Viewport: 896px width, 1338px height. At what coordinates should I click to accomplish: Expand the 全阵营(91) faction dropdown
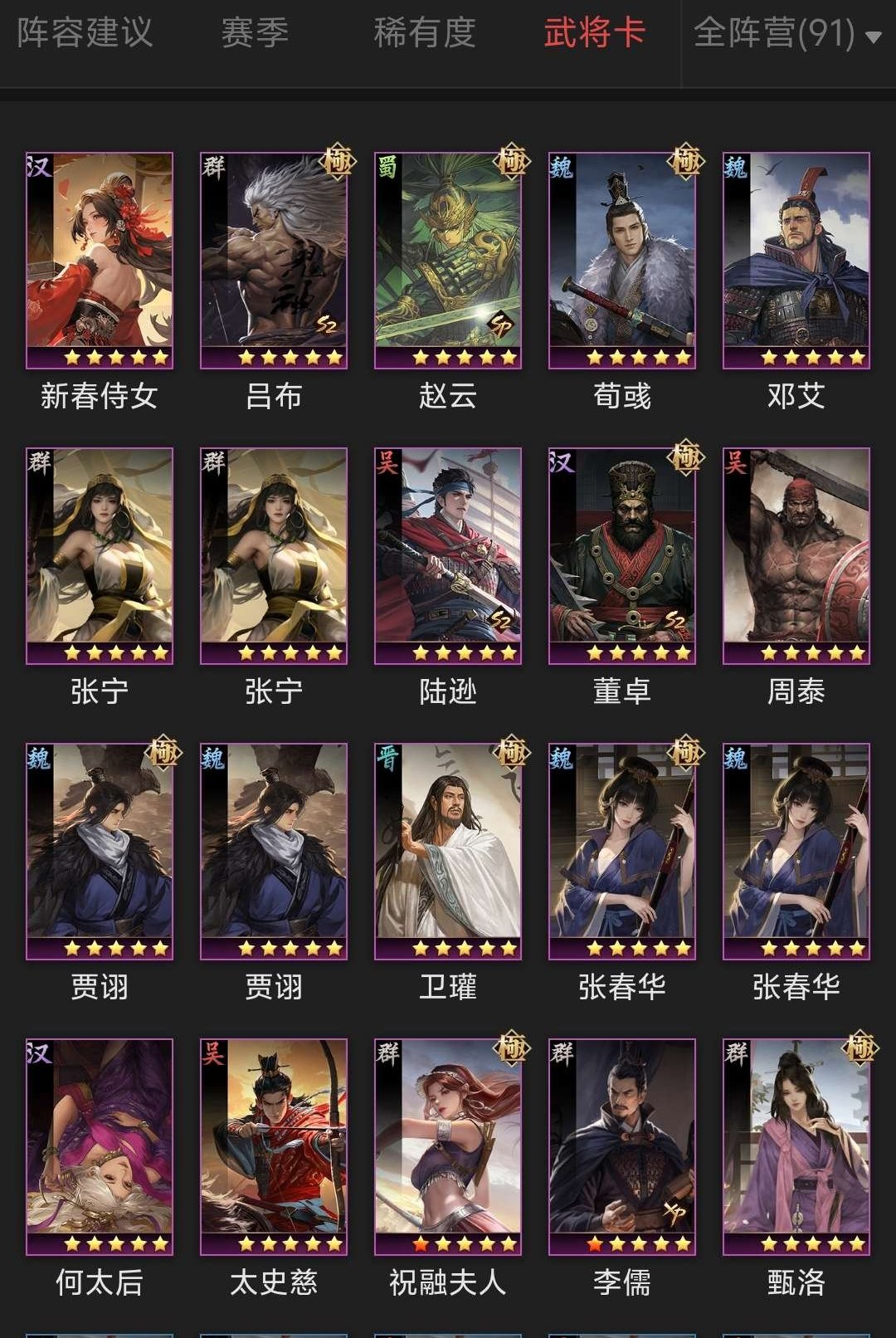786,34
